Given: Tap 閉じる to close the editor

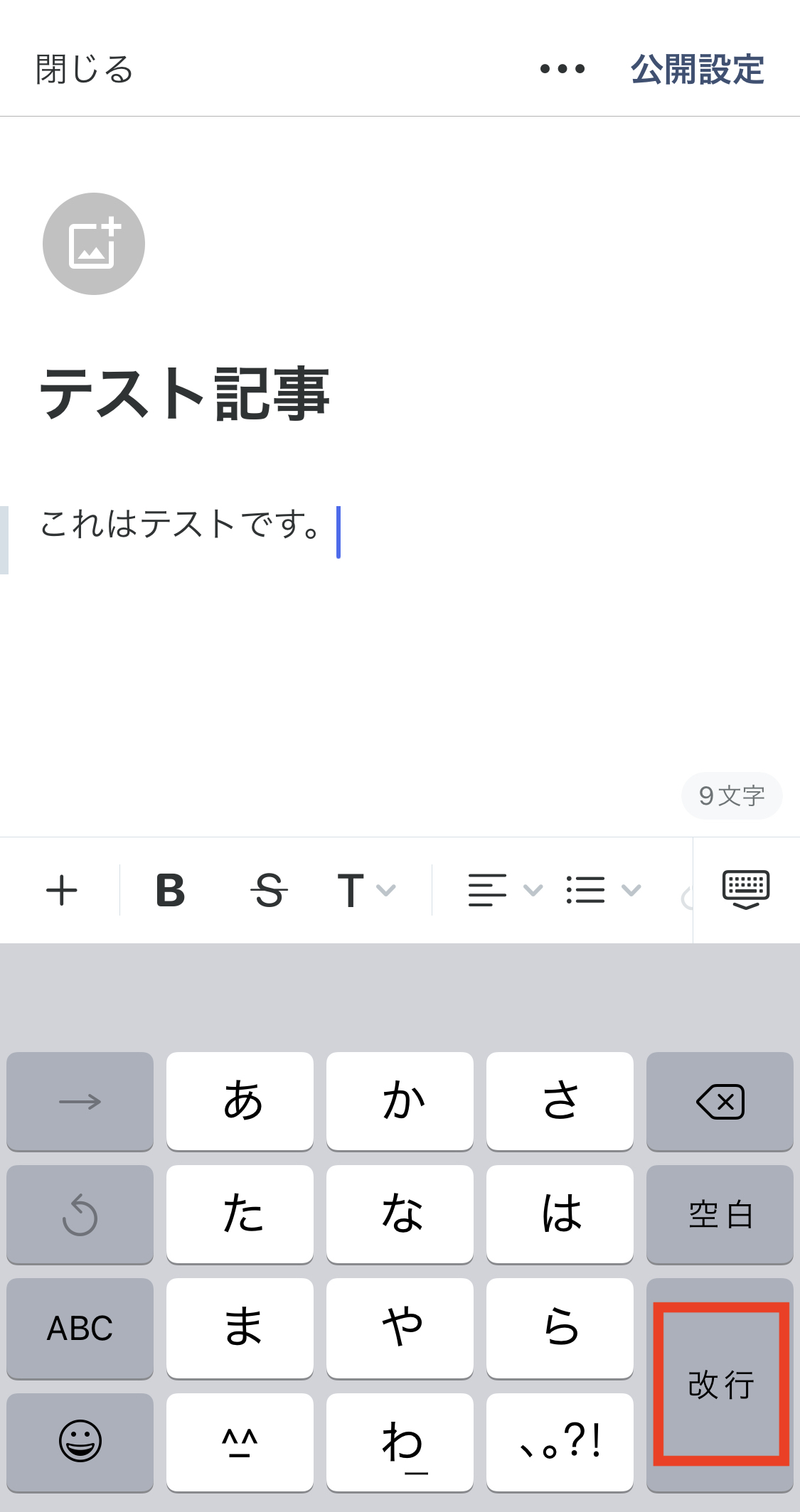Looking at the screenshot, I should click(85, 70).
